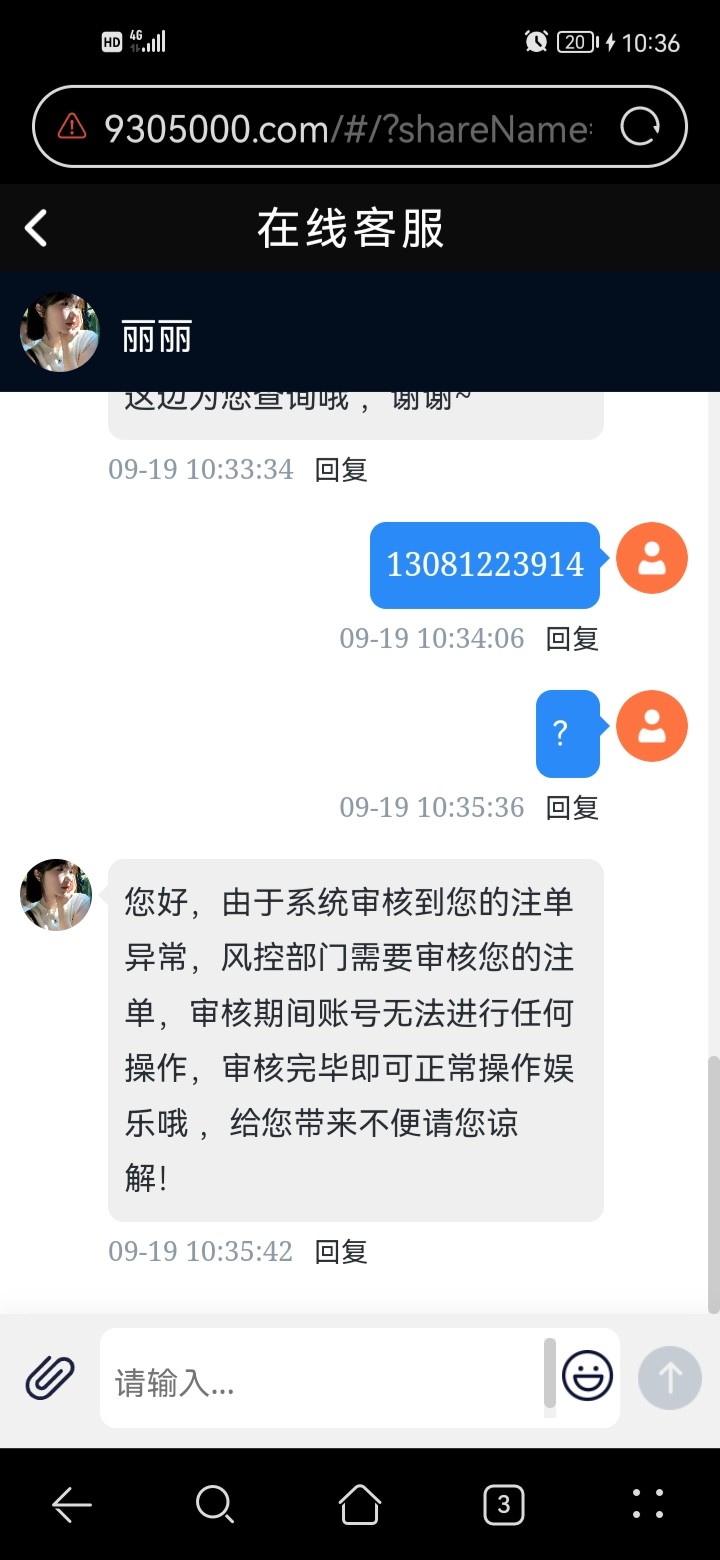Image resolution: width=720 pixels, height=1560 pixels.
Task: Click the orange user avatar next to phone message
Action: pos(652,558)
